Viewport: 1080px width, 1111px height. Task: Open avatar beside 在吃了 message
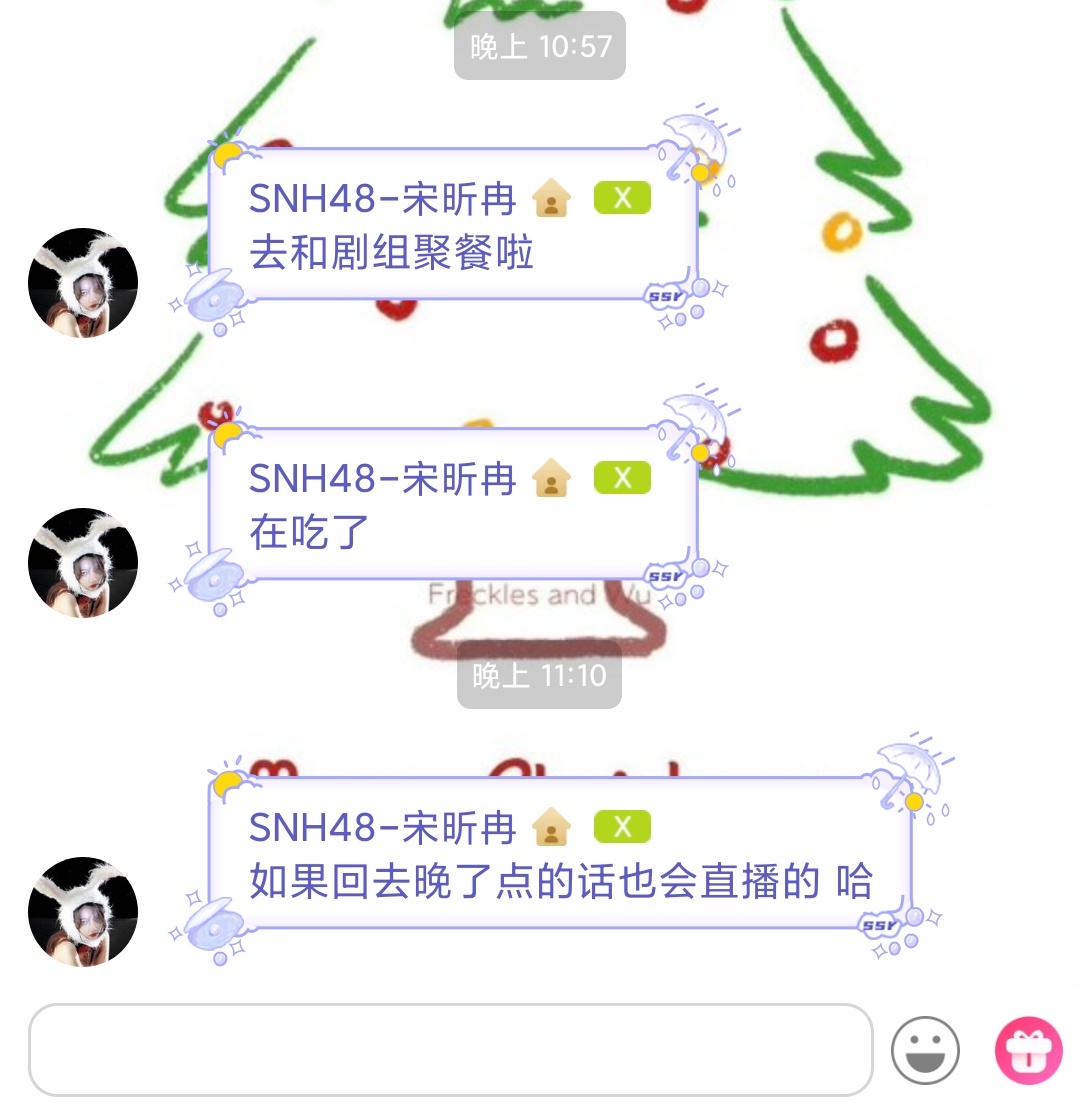point(83,563)
